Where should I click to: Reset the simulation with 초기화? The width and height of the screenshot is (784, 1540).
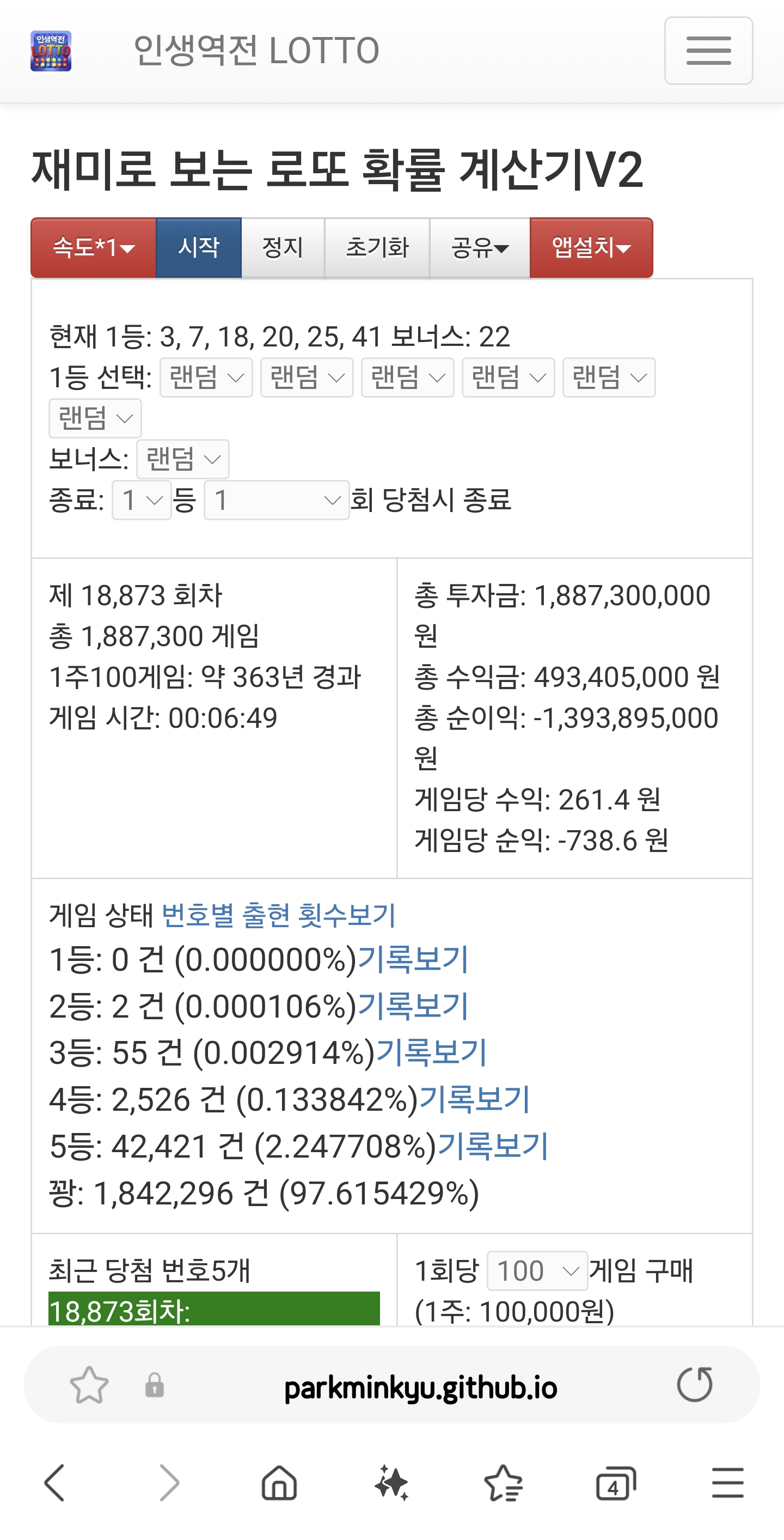coord(377,247)
